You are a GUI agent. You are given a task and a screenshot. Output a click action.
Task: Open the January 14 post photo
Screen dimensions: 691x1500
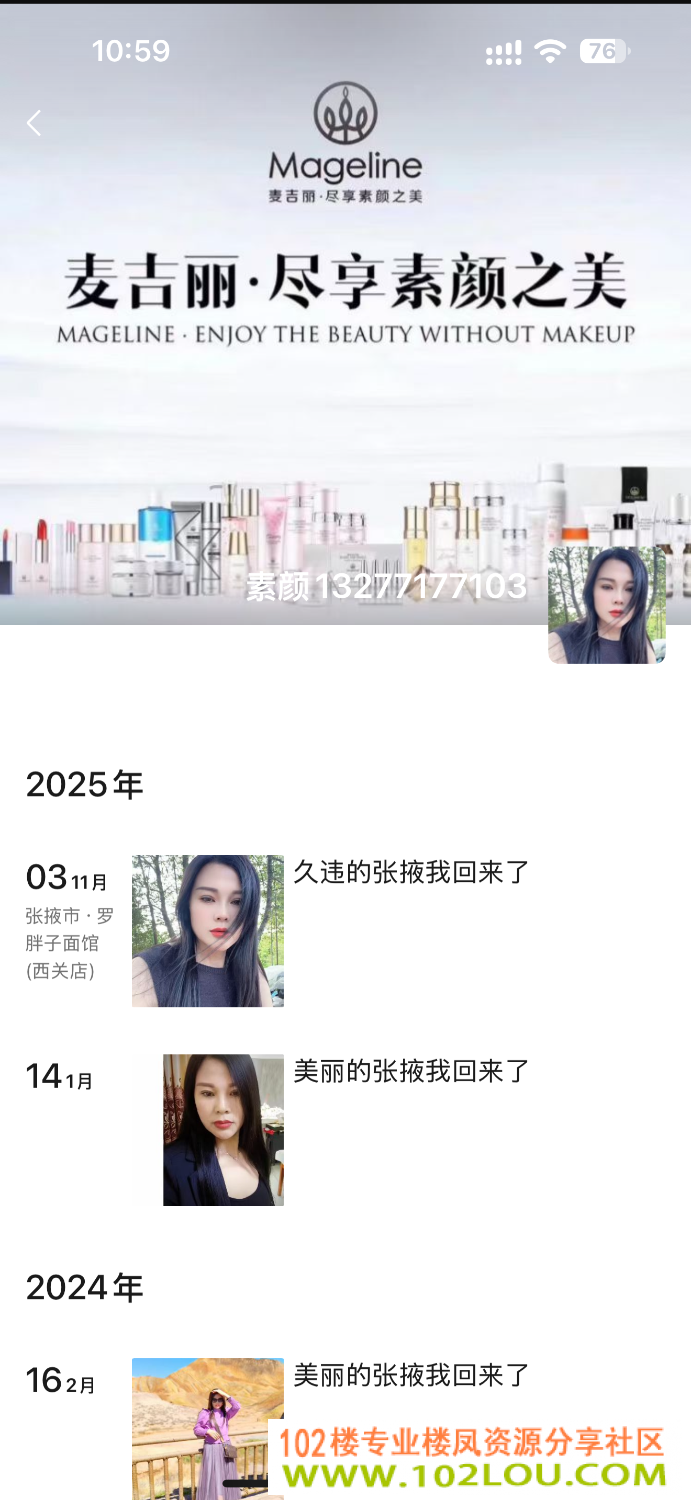(223, 1130)
